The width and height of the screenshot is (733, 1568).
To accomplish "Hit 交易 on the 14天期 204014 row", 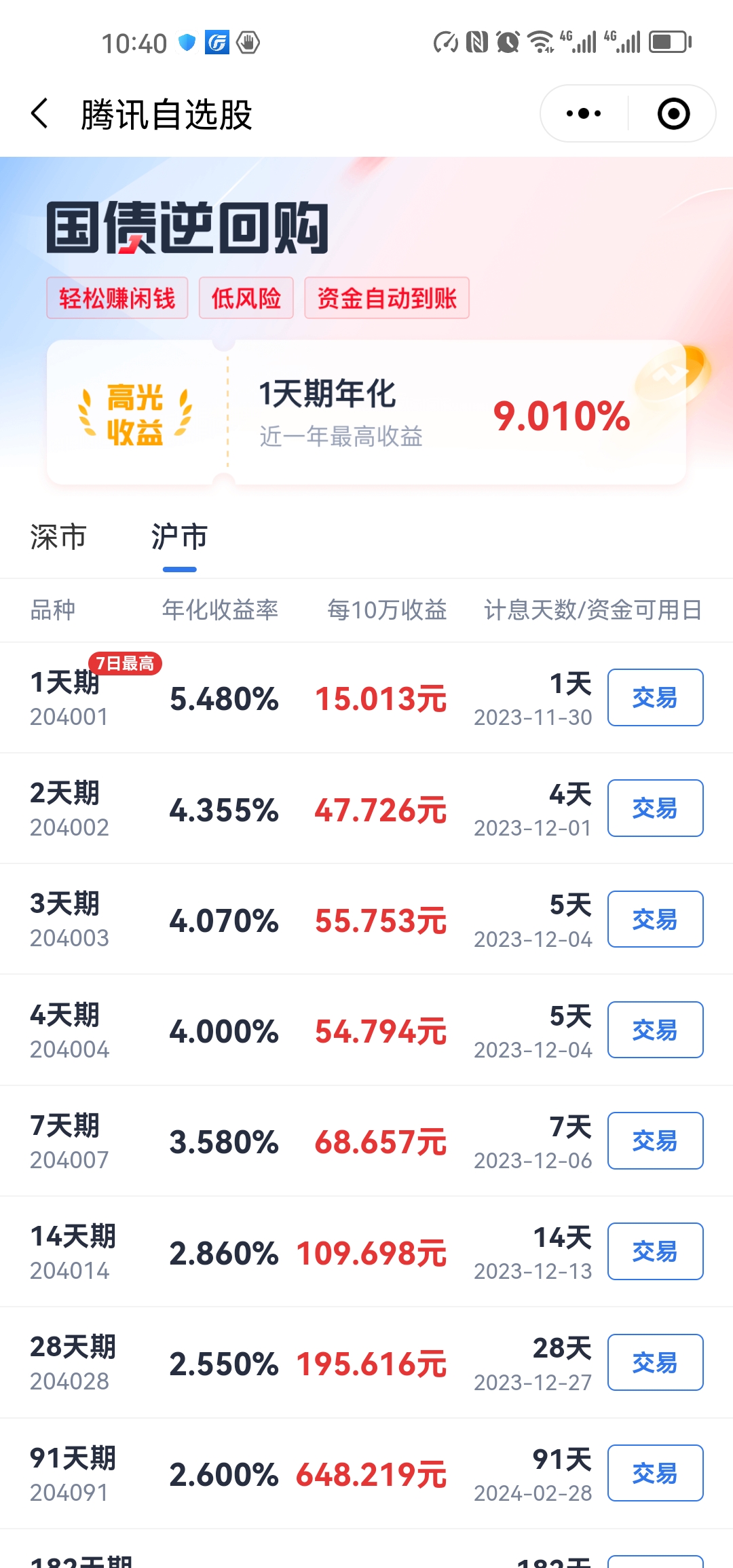I will tap(655, 1251).
